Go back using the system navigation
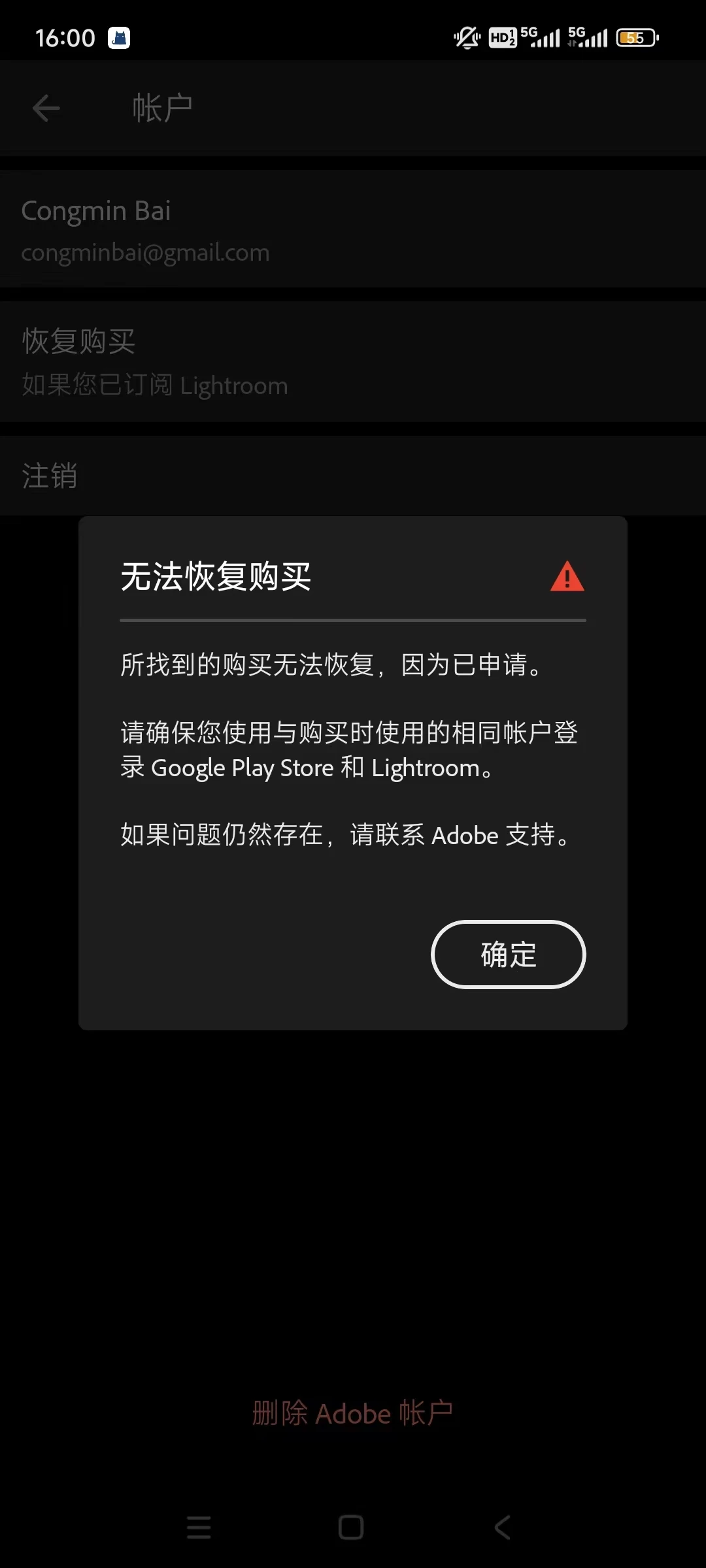The height and width of the screenshot is (1568, 706). pos(502,1527)
